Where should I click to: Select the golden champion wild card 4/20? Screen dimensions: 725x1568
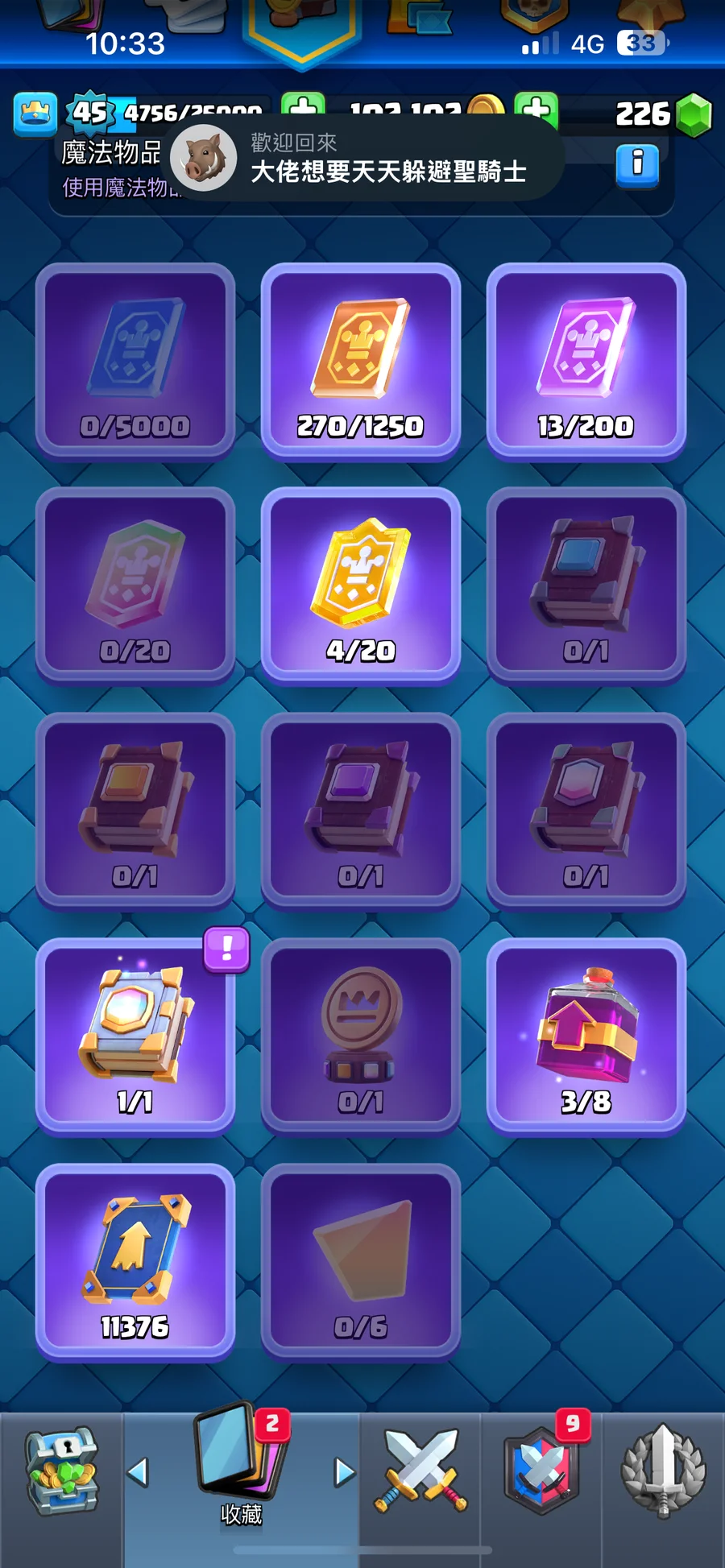click(x=360, y=585)
